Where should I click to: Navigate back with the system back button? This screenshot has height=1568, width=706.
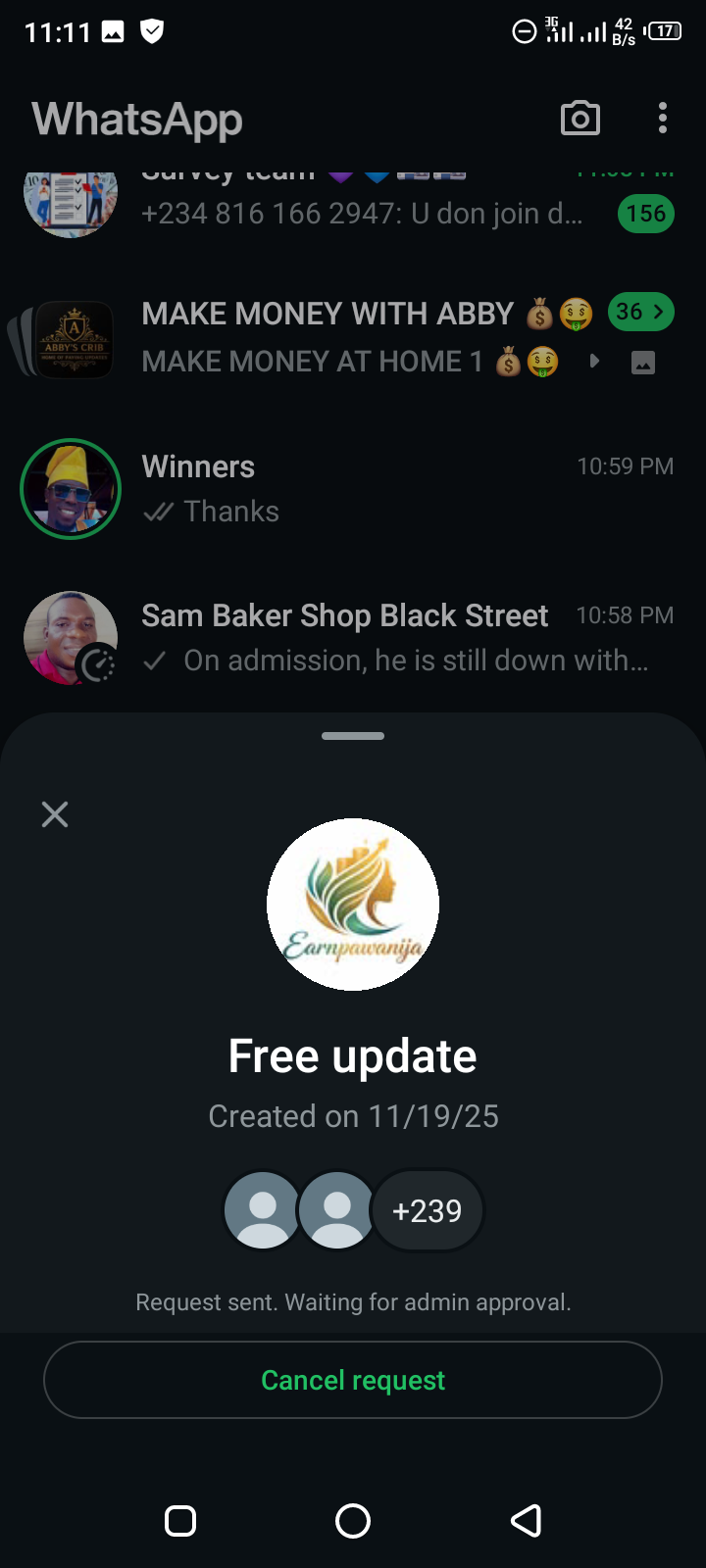pos(527,1521)
